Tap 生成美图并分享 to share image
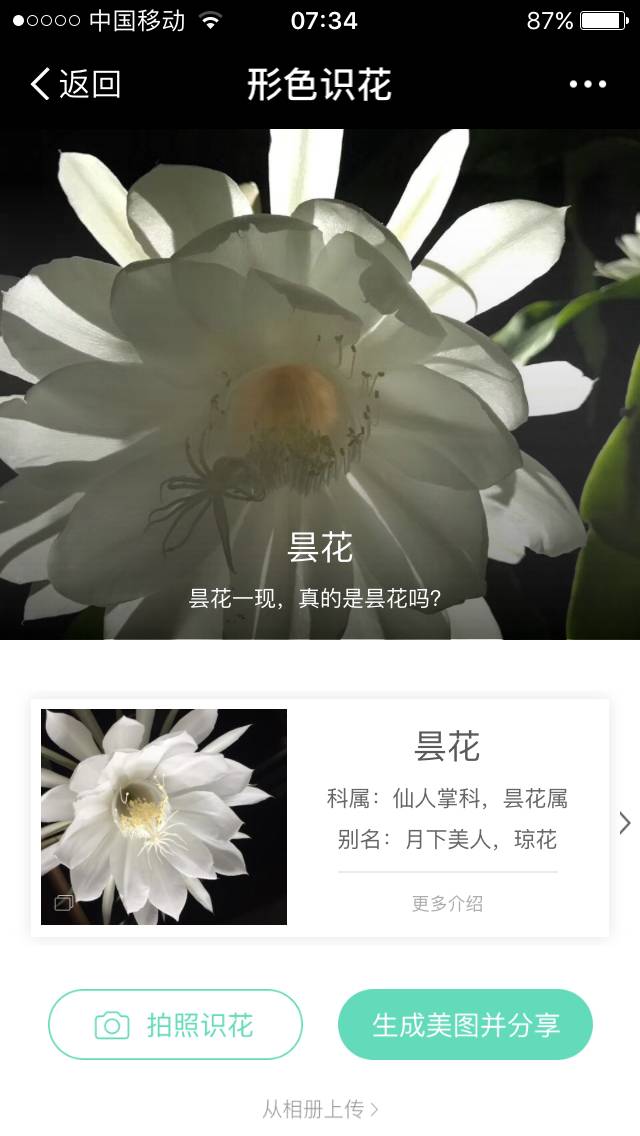This screenshot has width=640, height=1136. 465,1025
